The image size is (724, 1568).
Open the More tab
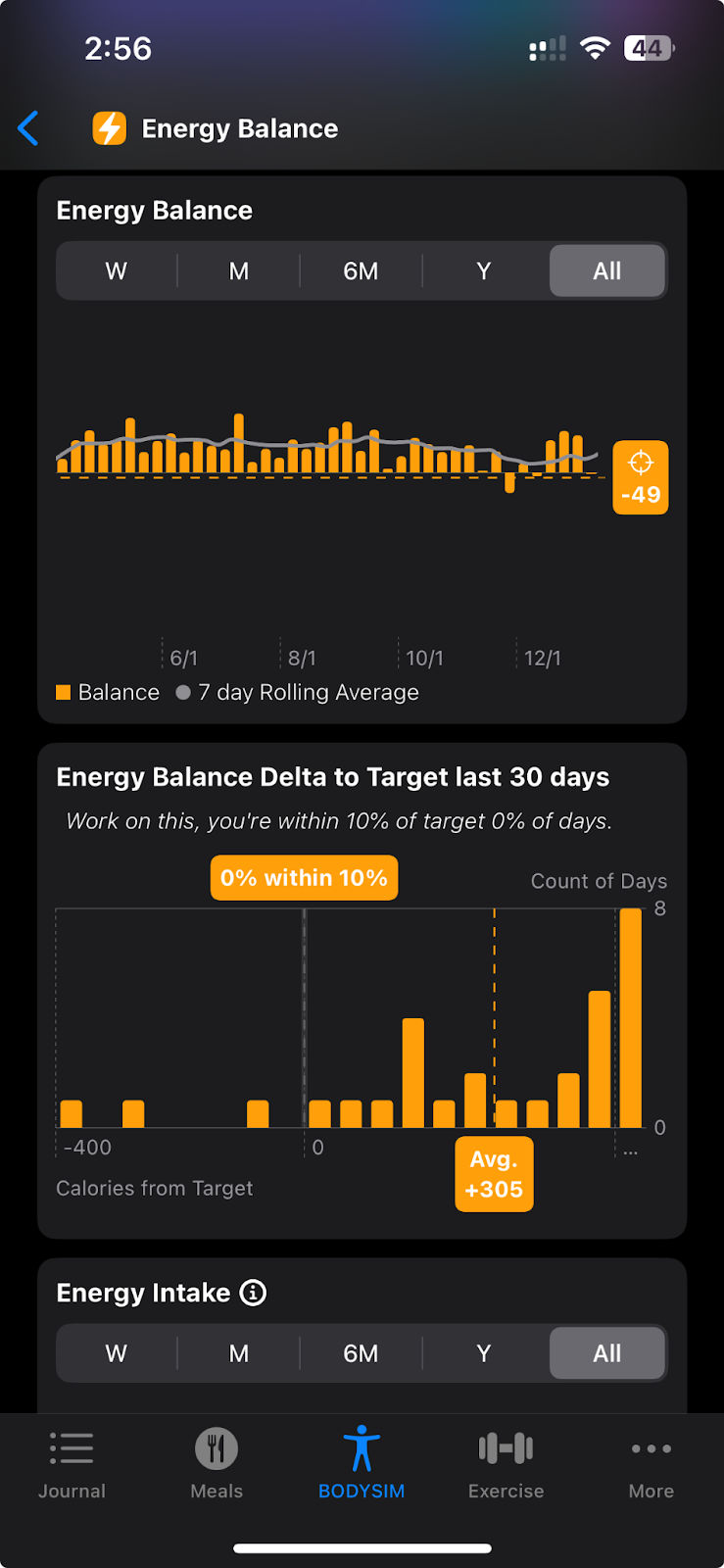(x=652, y=1465)
